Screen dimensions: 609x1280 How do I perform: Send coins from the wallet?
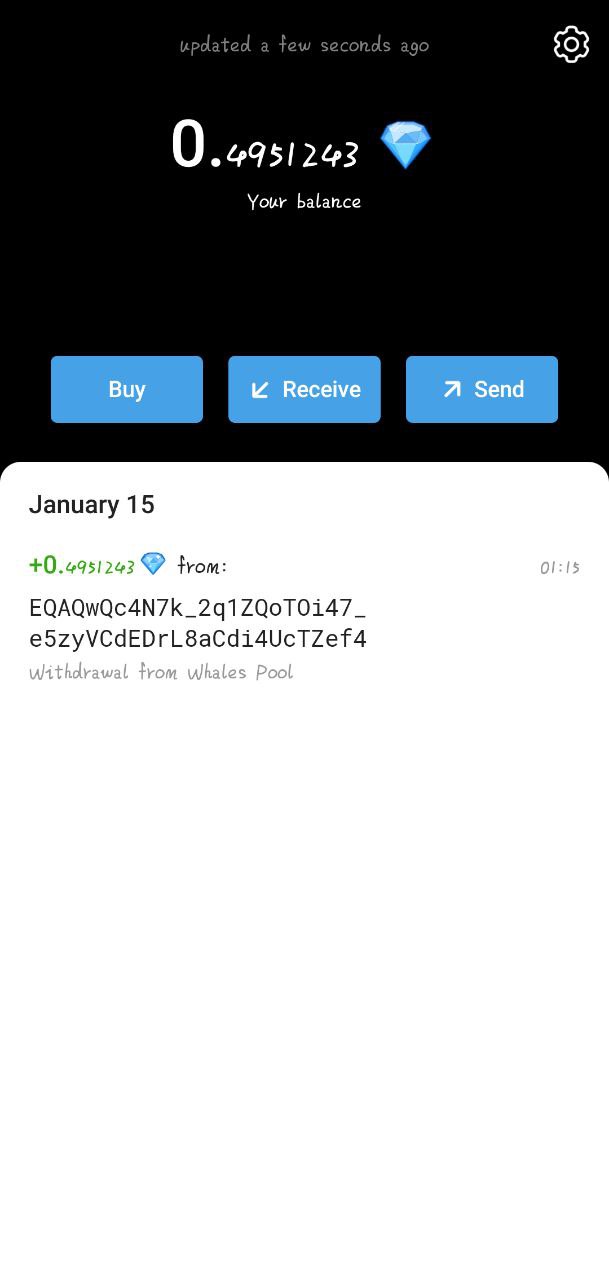pyautogui.click(x=482, y=389)
